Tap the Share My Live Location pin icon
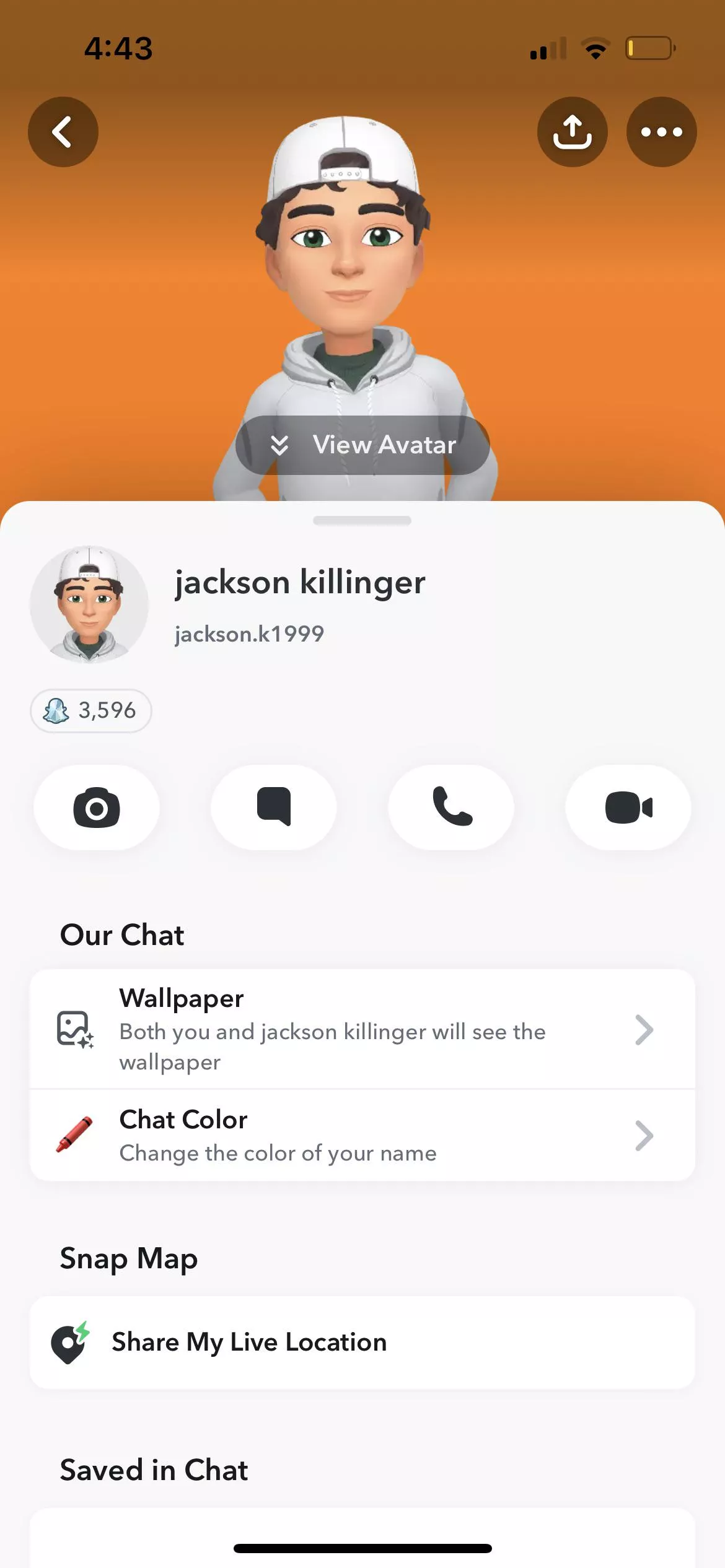This screenshot has height=1568, width=725. (69, 1343)
